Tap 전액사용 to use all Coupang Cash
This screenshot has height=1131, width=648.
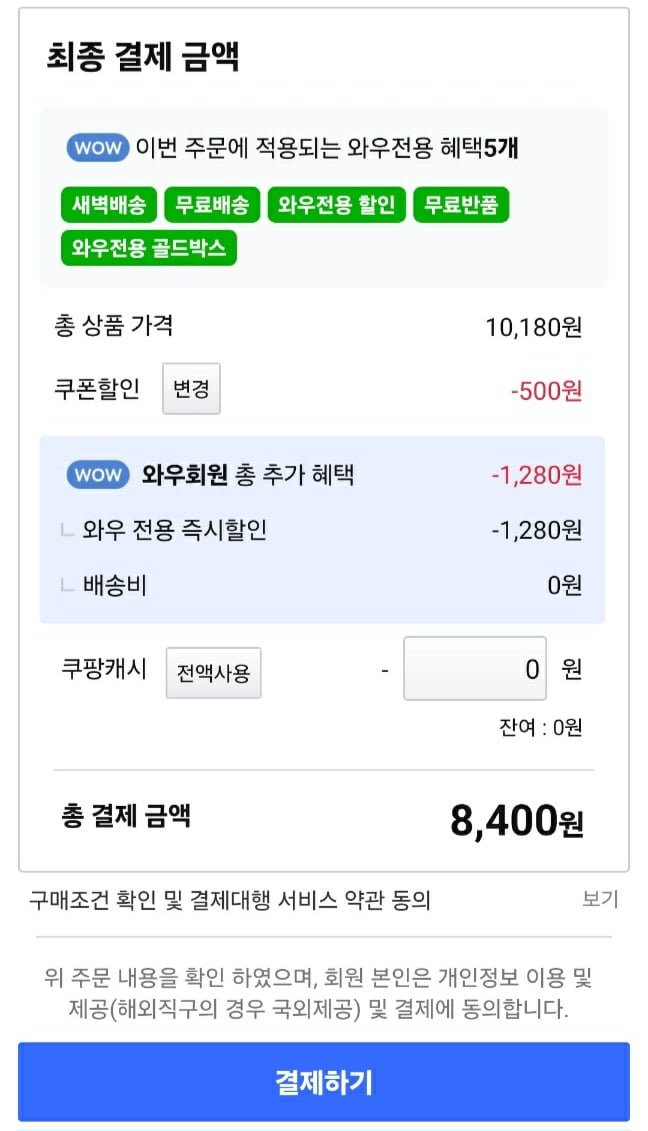coord(213,672)
